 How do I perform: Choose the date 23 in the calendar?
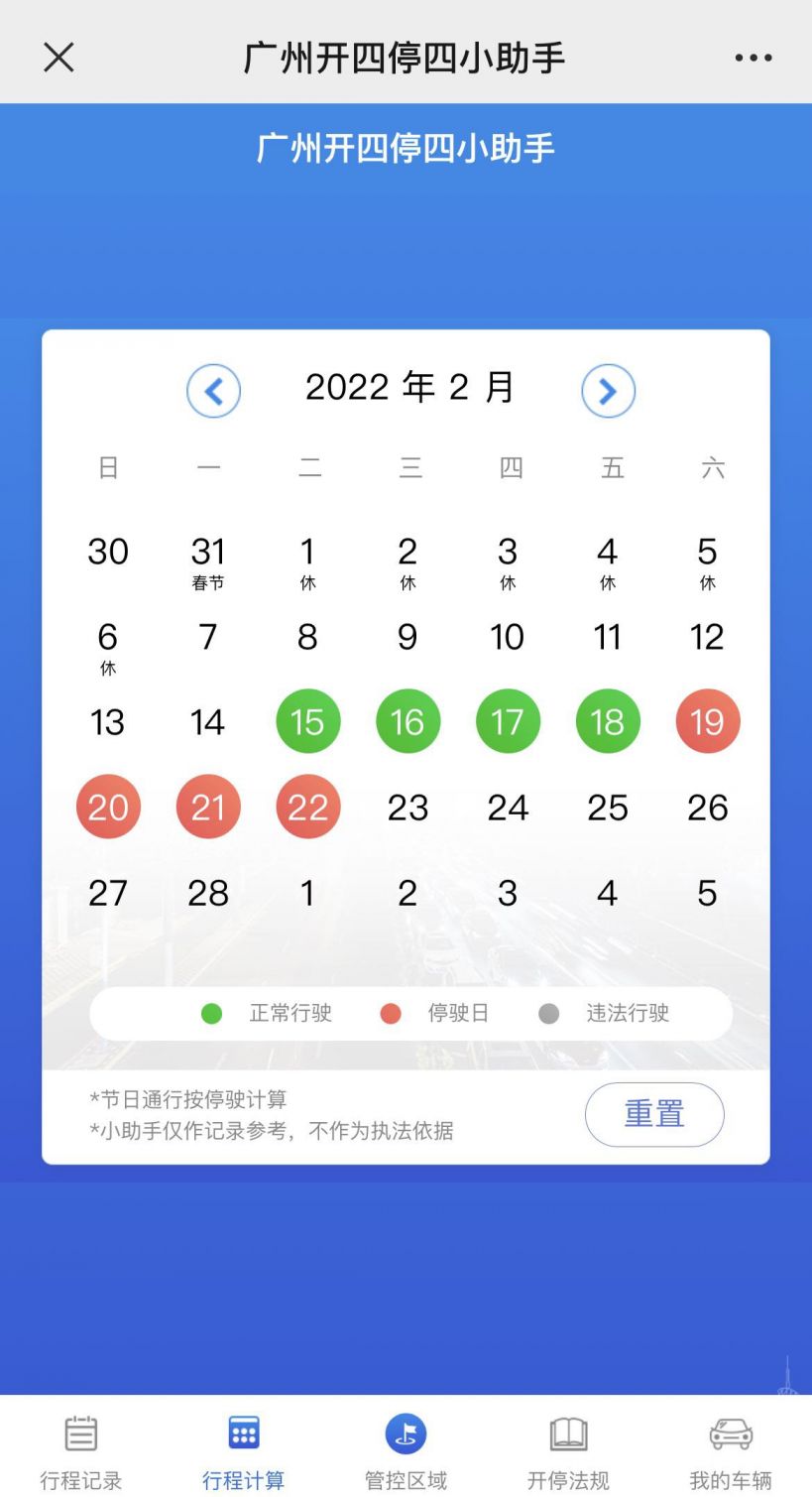click(407, 808)
